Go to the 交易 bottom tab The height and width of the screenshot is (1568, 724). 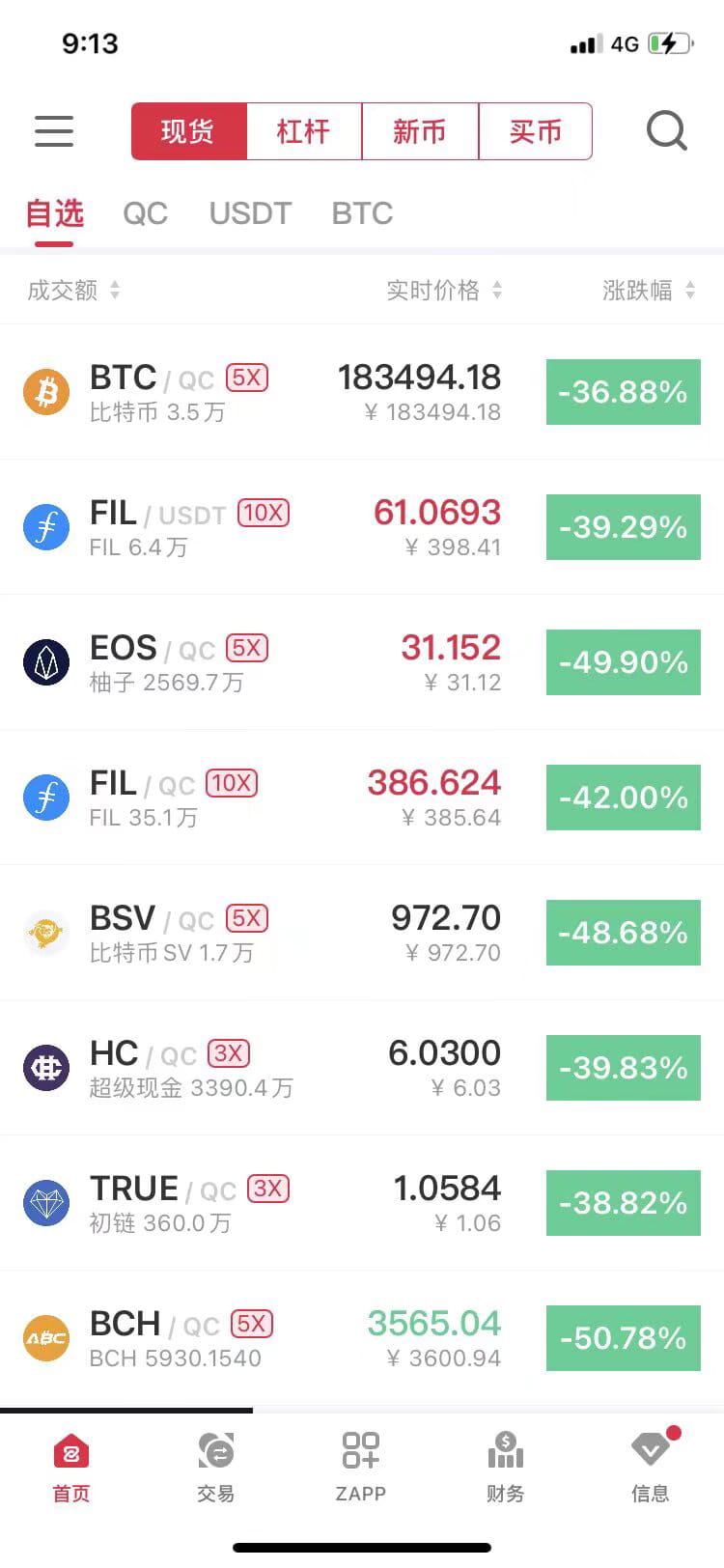coord(216,1468)
